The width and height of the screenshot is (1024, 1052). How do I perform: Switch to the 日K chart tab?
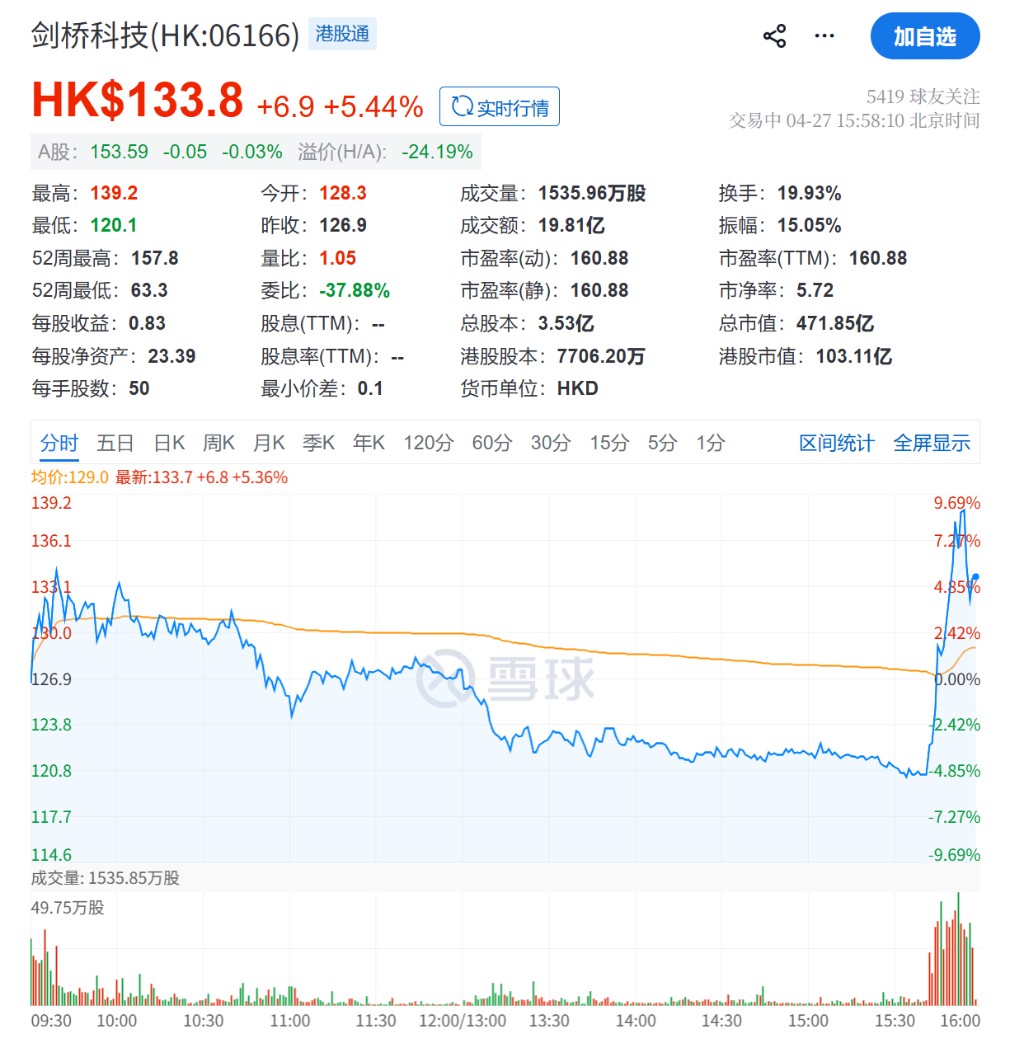tap(169, 443)
